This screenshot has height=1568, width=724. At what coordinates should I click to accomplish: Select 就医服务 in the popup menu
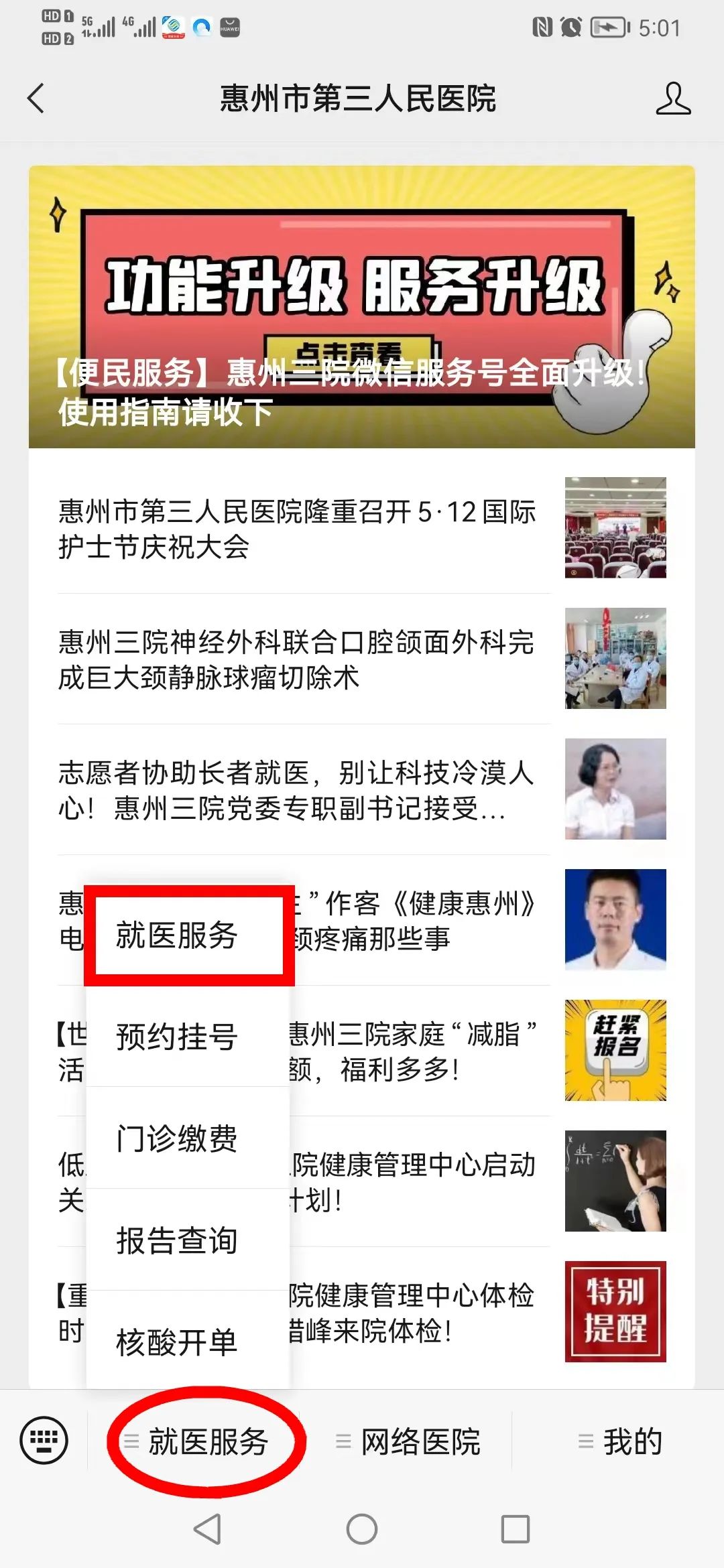pyautogui.click(x=177, y=935)
